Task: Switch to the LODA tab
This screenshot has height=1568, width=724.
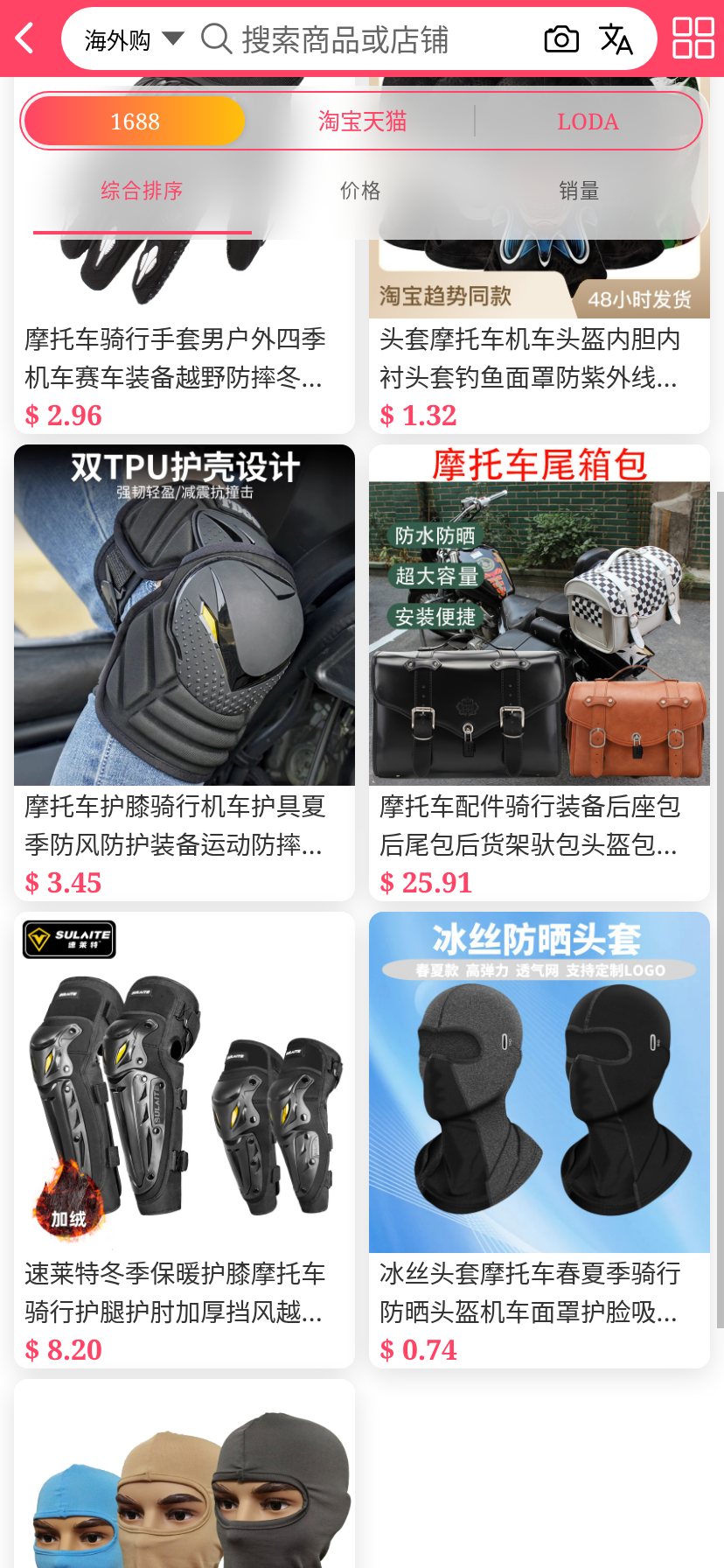Action: click(588, 121)
